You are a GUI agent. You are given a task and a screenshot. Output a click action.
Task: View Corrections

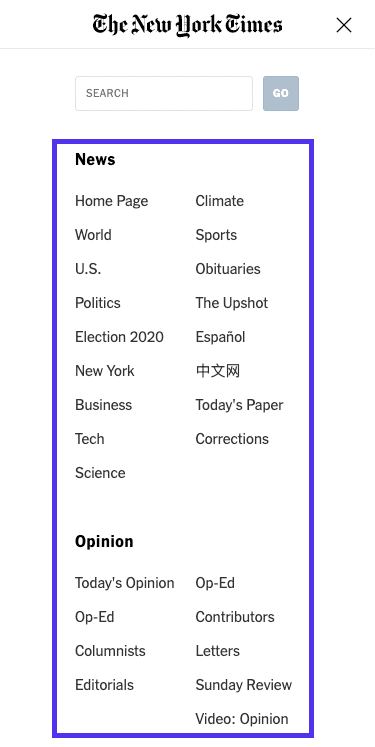pos(232,439)
